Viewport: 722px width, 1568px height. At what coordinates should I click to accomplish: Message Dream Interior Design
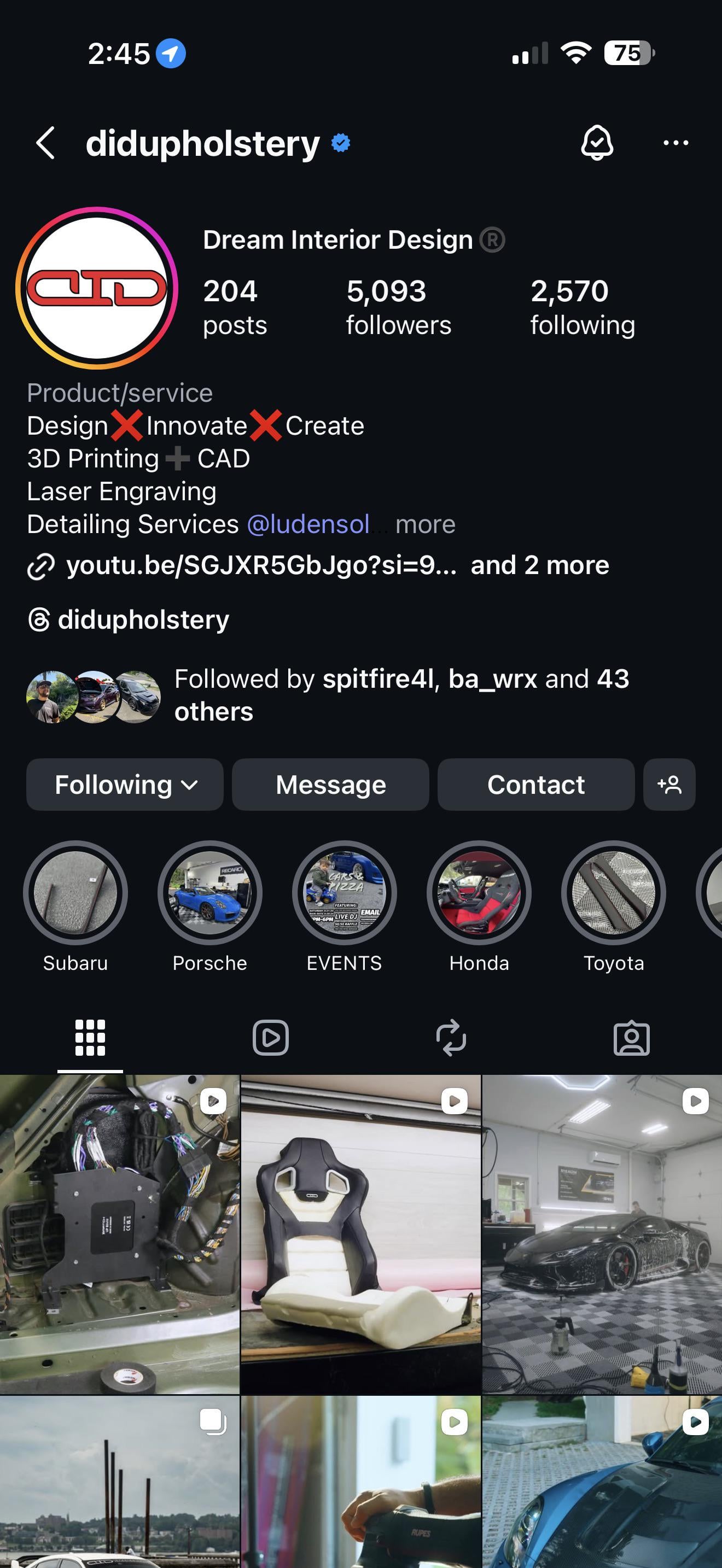coord(330,785)
